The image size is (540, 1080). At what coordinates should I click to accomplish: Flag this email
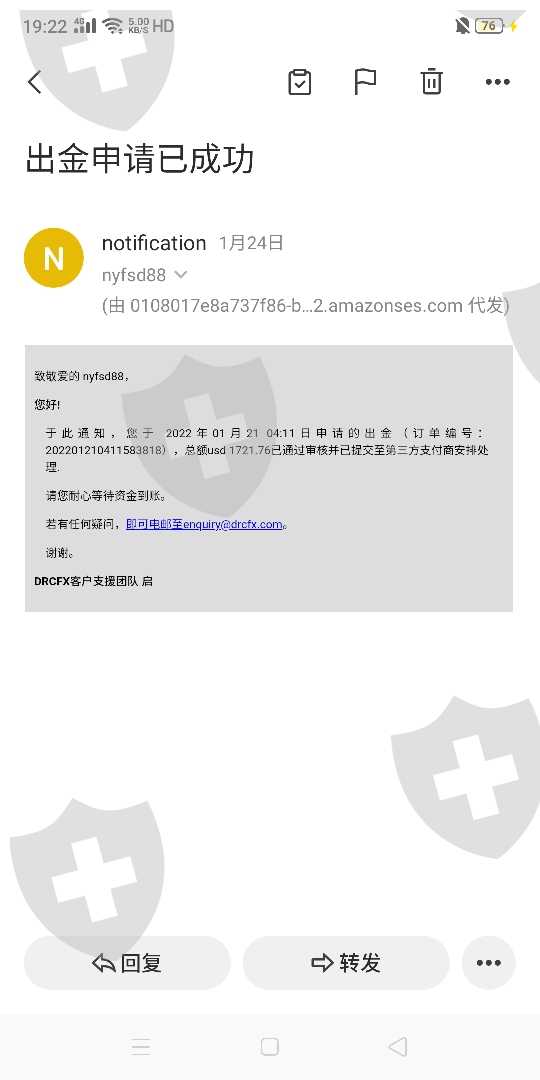coord(365,82)
